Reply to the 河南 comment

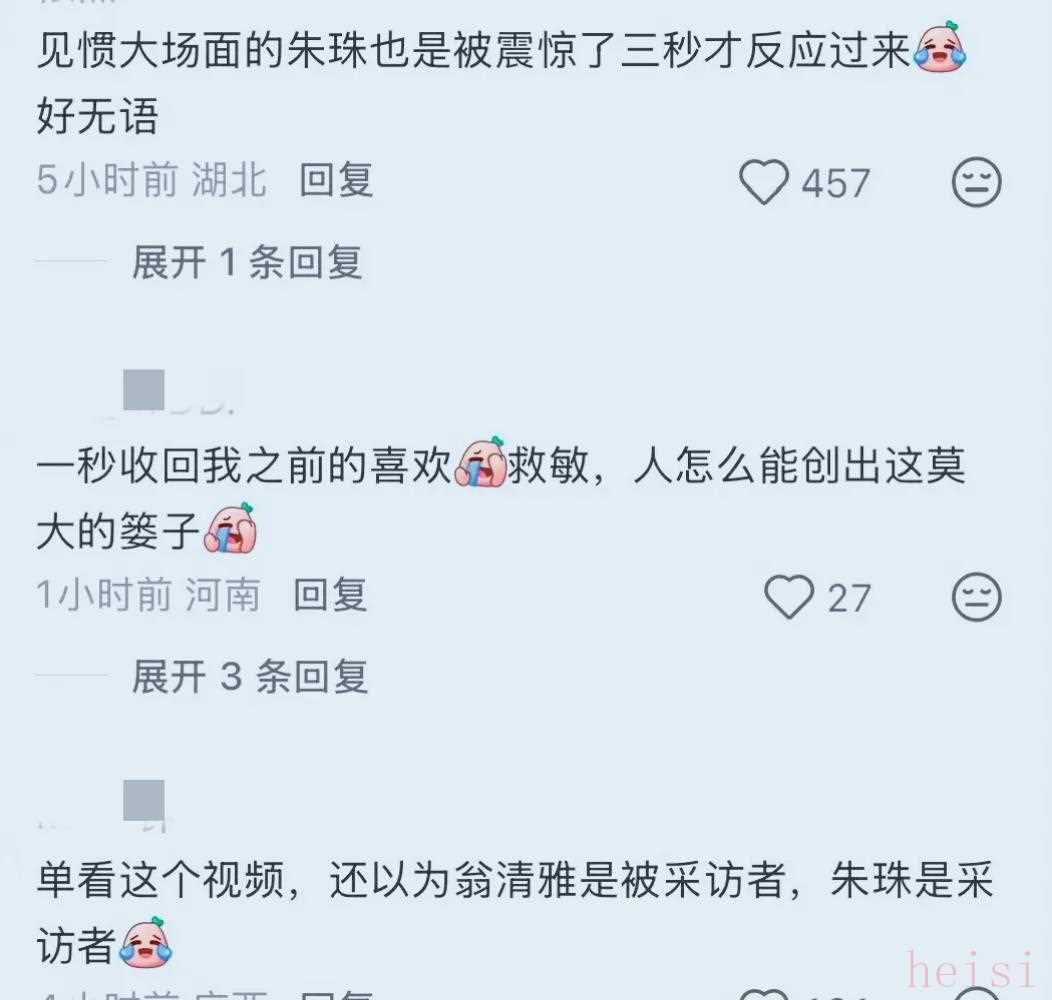330,595
